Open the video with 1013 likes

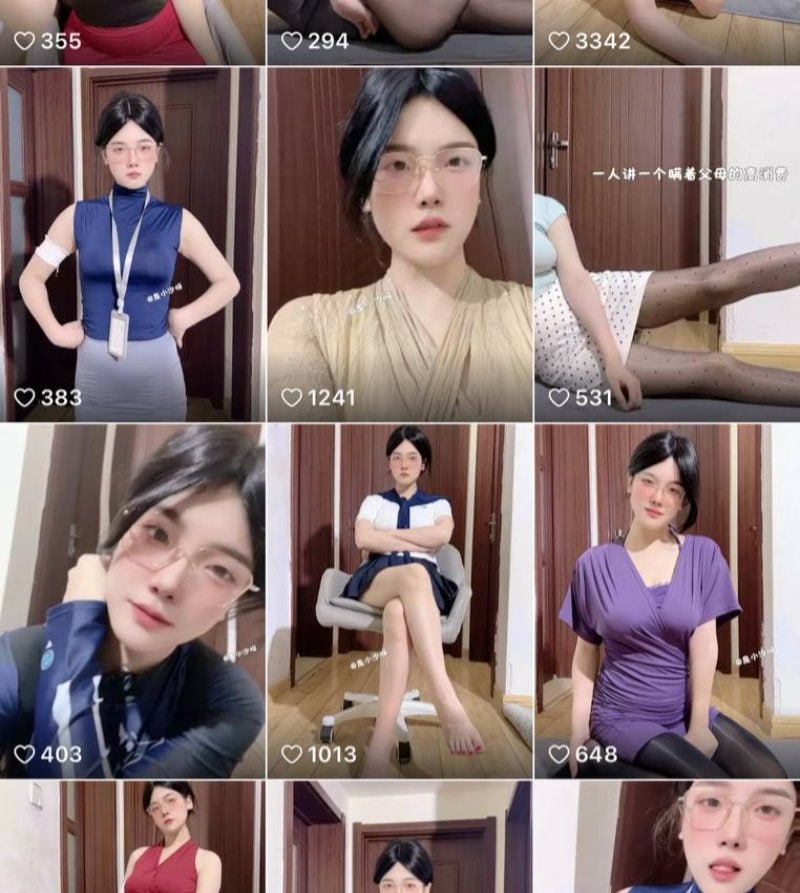click(x=399, y=600)
